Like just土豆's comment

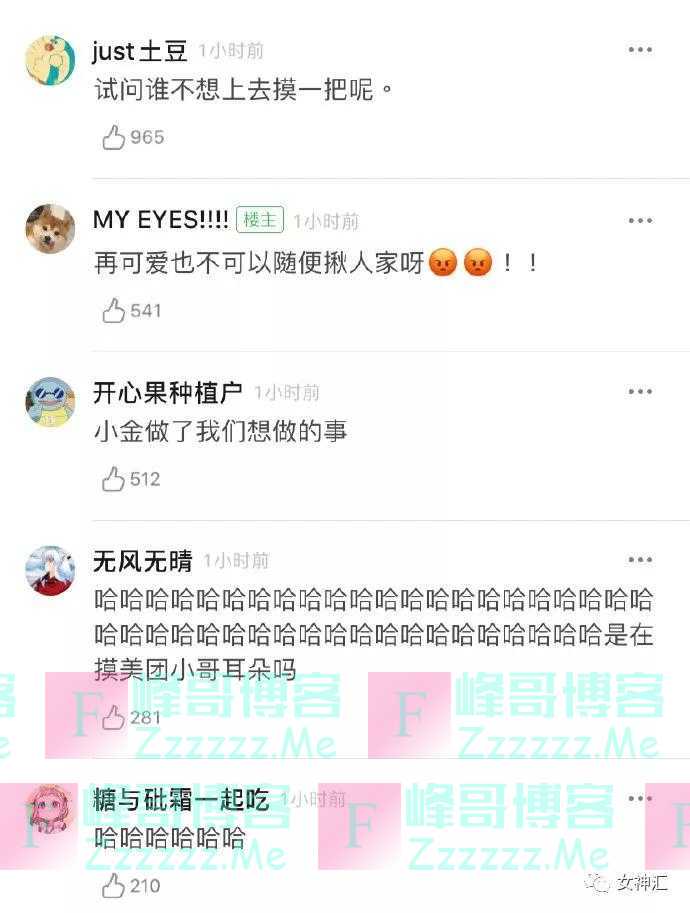[x=114, y=138]
